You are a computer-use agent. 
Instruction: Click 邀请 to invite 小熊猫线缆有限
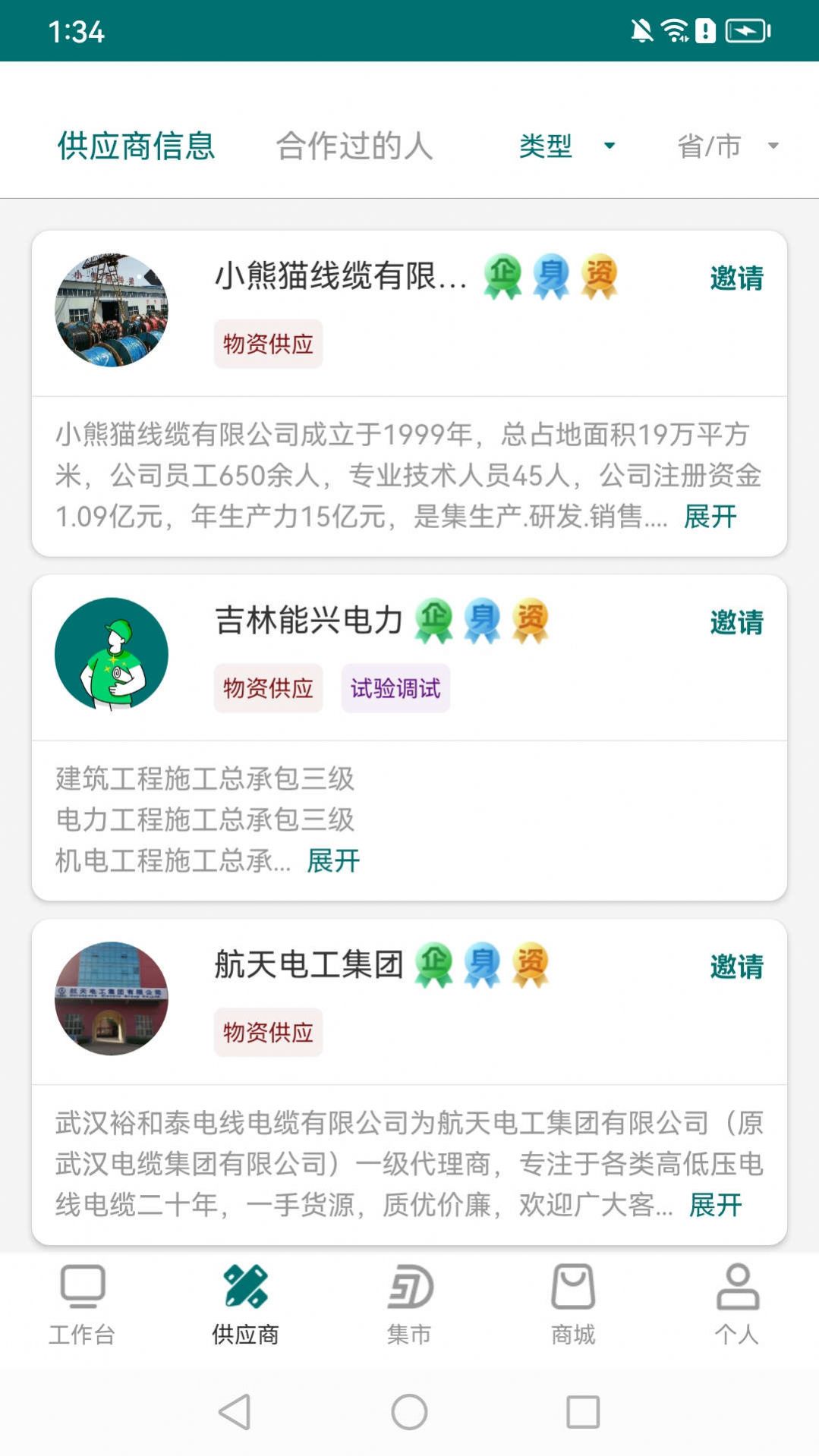coord(737,278)
